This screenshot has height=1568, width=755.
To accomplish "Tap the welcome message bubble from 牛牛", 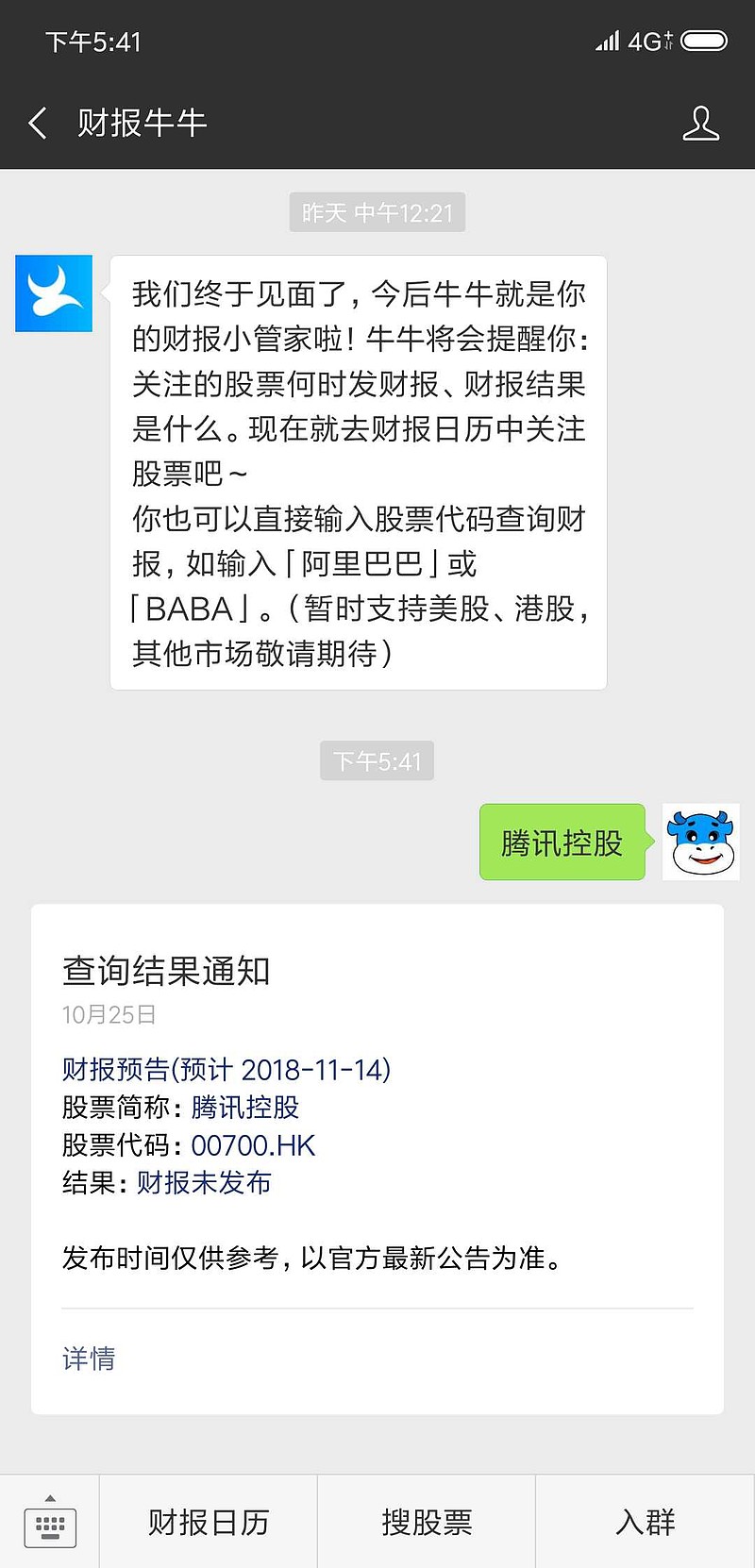I will [359, 469].
